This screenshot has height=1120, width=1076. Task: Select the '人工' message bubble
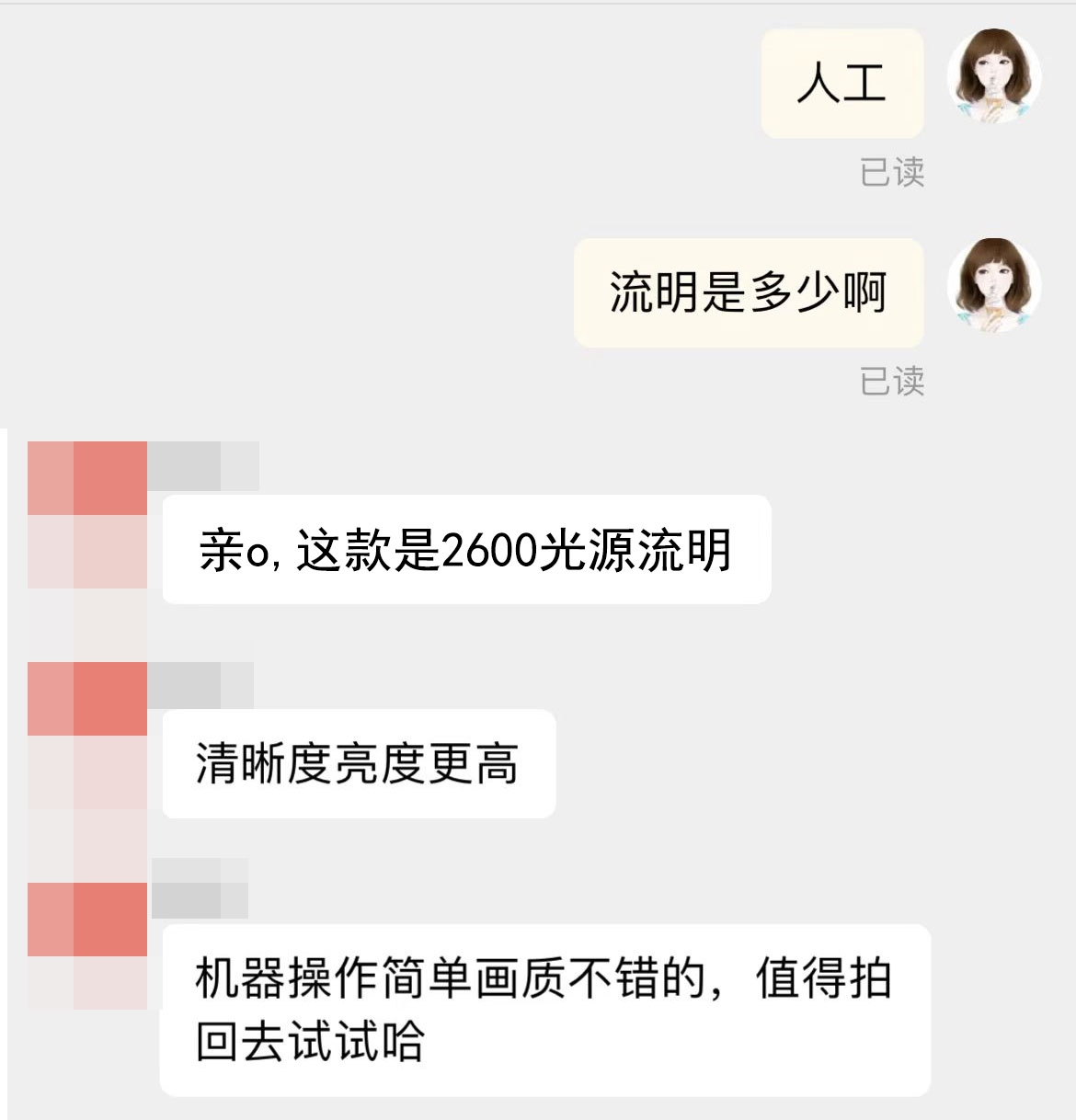[x=841, y=81]
